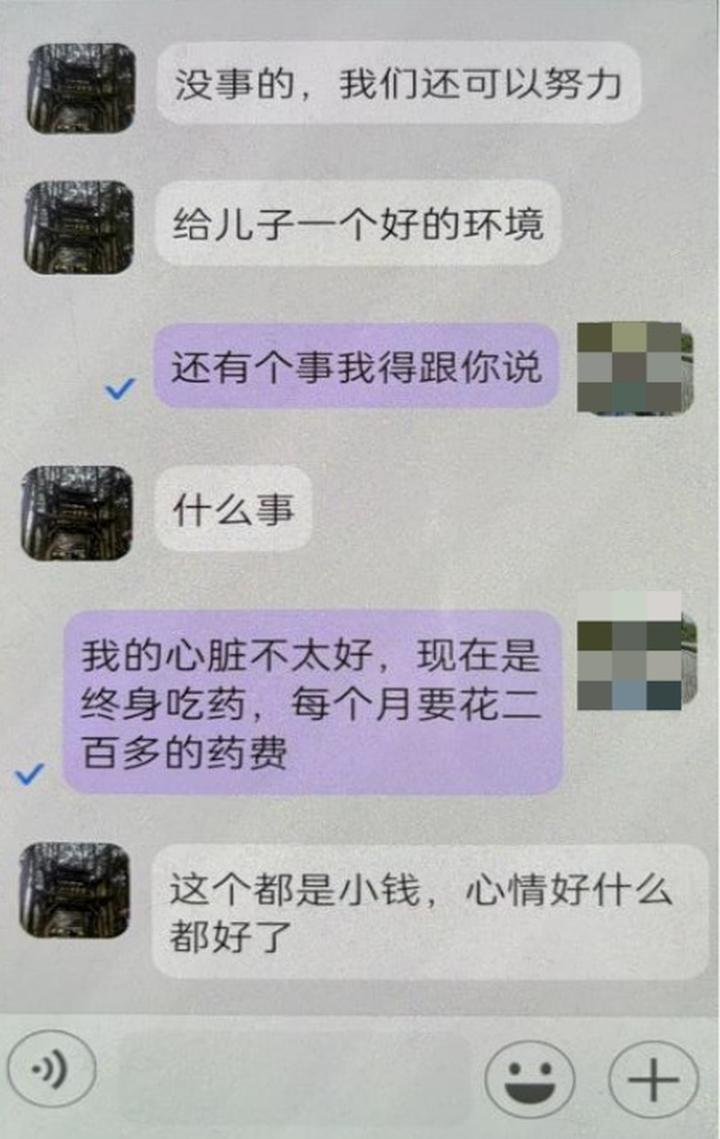Open contact avatar beside 什么事
Screen dimensions: 720x1139
tap(77, 512)
